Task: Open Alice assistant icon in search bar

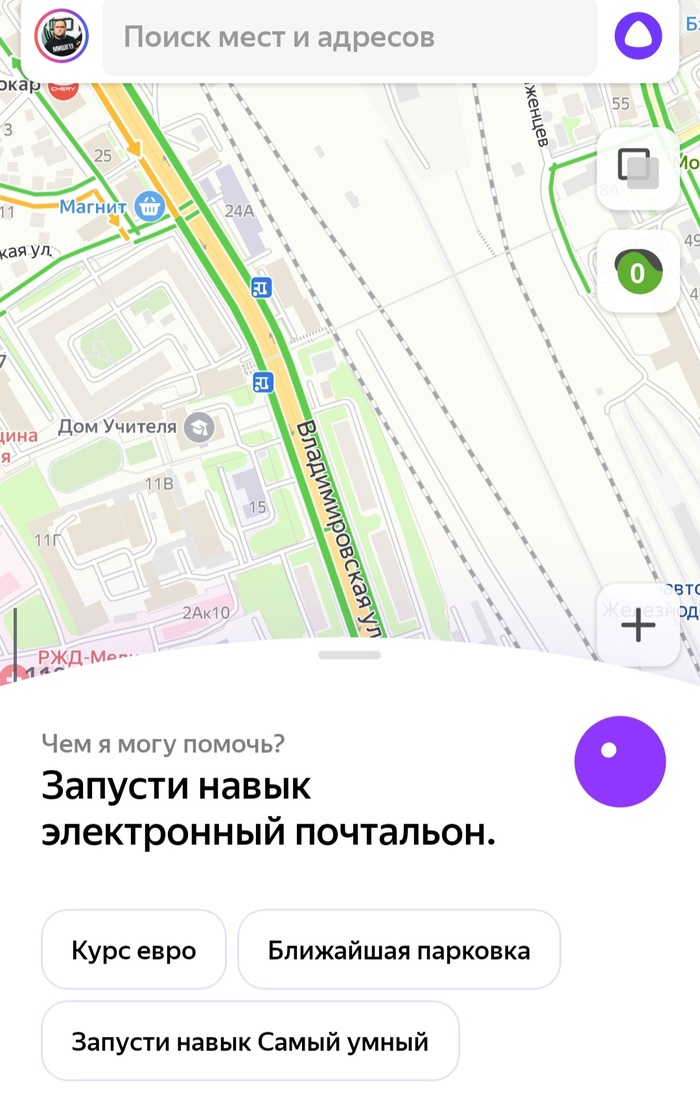Action: [638, 38]
